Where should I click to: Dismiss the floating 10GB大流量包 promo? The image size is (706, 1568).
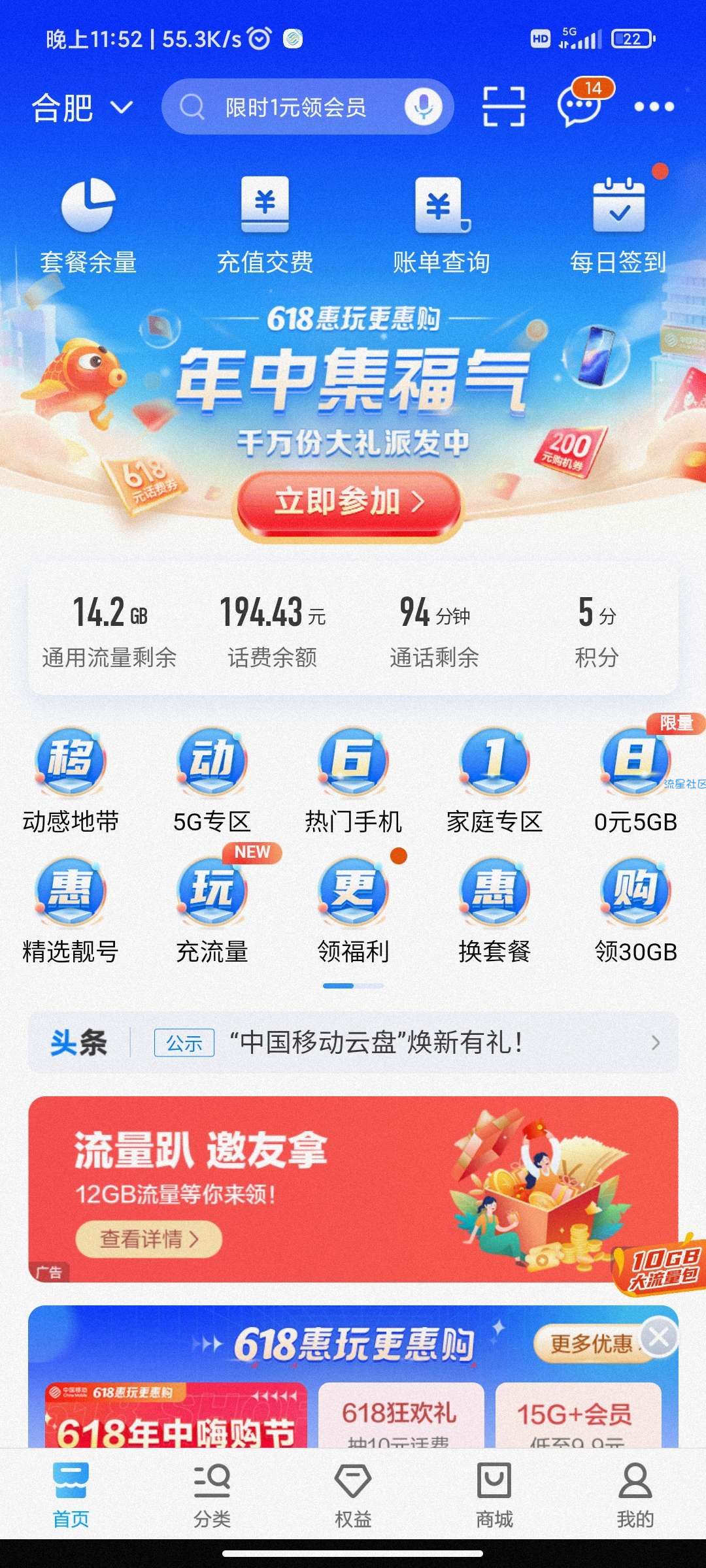click(x=658, y=1337)
